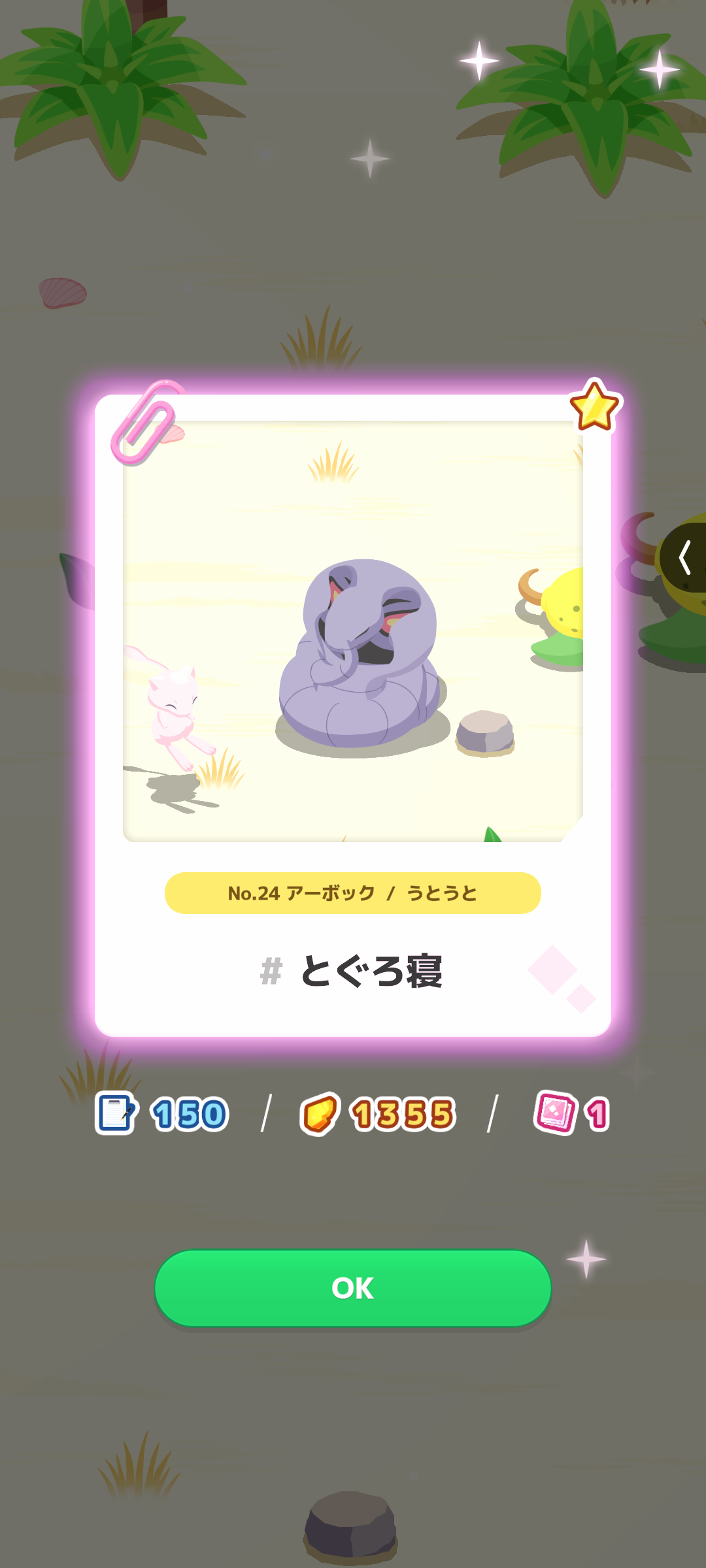The image size is (706, 1568).
Task: Open the side panel arrow tab
Action: [684, 557]
